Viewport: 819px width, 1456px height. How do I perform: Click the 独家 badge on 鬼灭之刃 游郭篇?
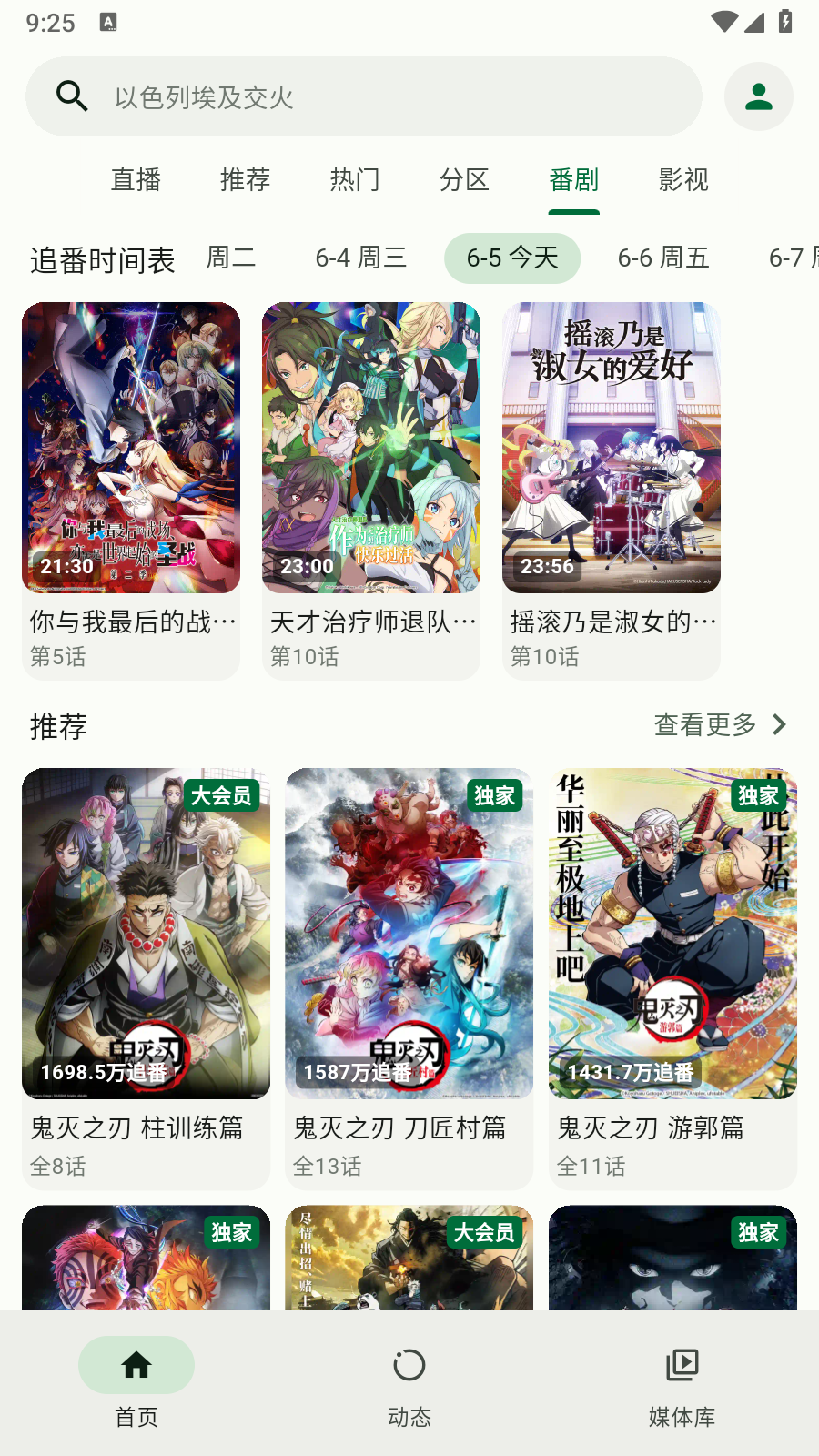tap(758, 795)
